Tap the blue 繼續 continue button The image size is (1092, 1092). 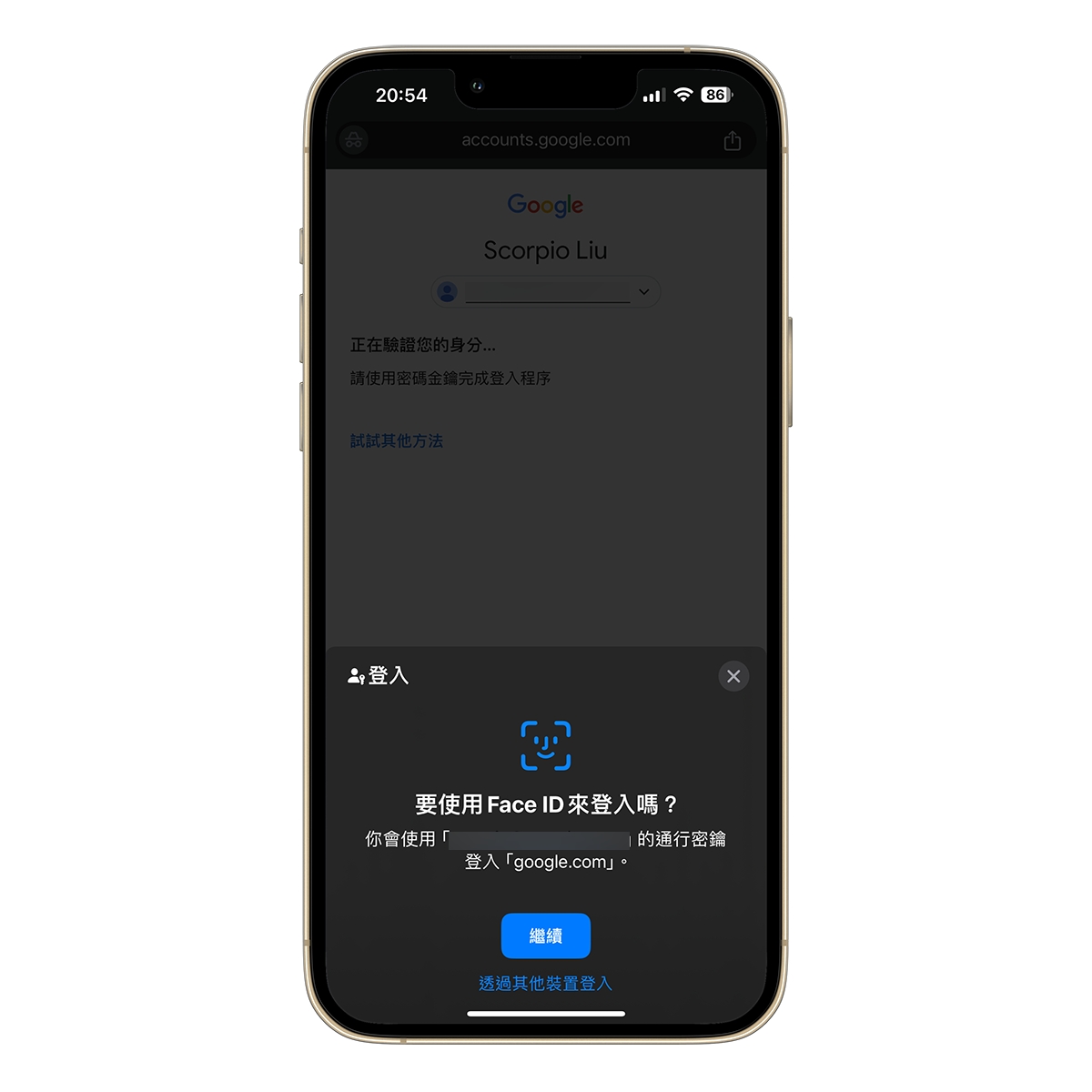pyautogui.click(x=545, y=935)
